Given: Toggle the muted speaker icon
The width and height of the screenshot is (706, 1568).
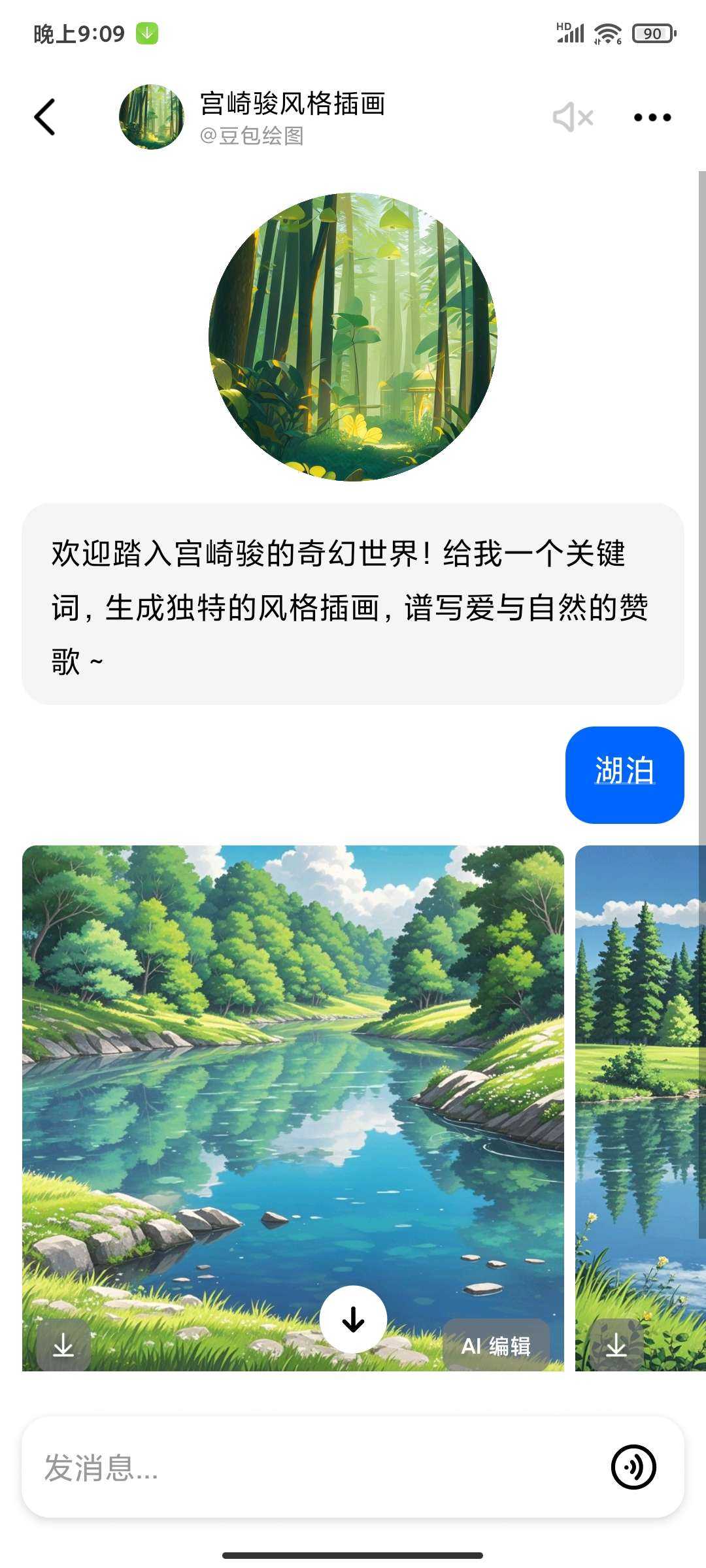Looking at the screenshot, I should (x=572, y=117).
